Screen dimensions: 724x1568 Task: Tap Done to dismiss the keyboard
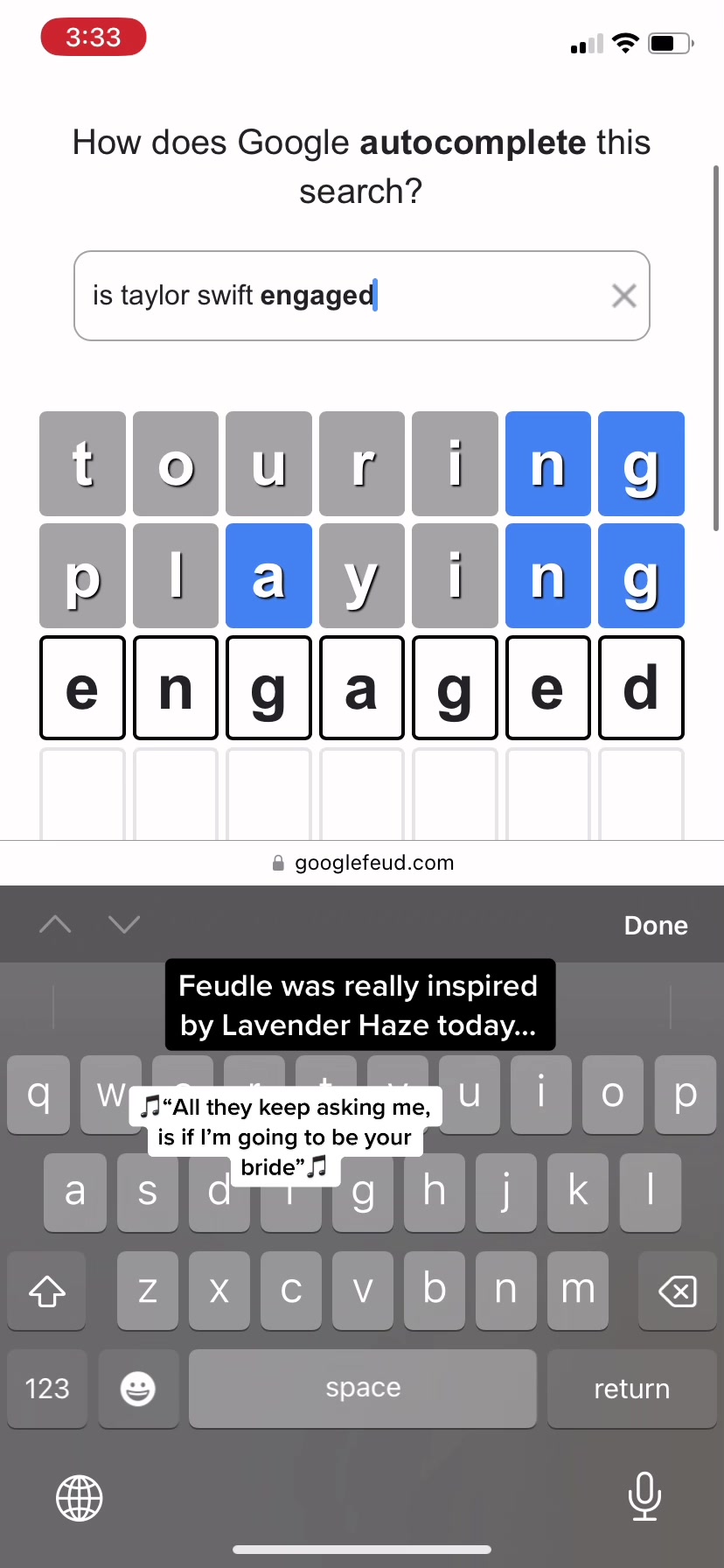click(655, 926)
